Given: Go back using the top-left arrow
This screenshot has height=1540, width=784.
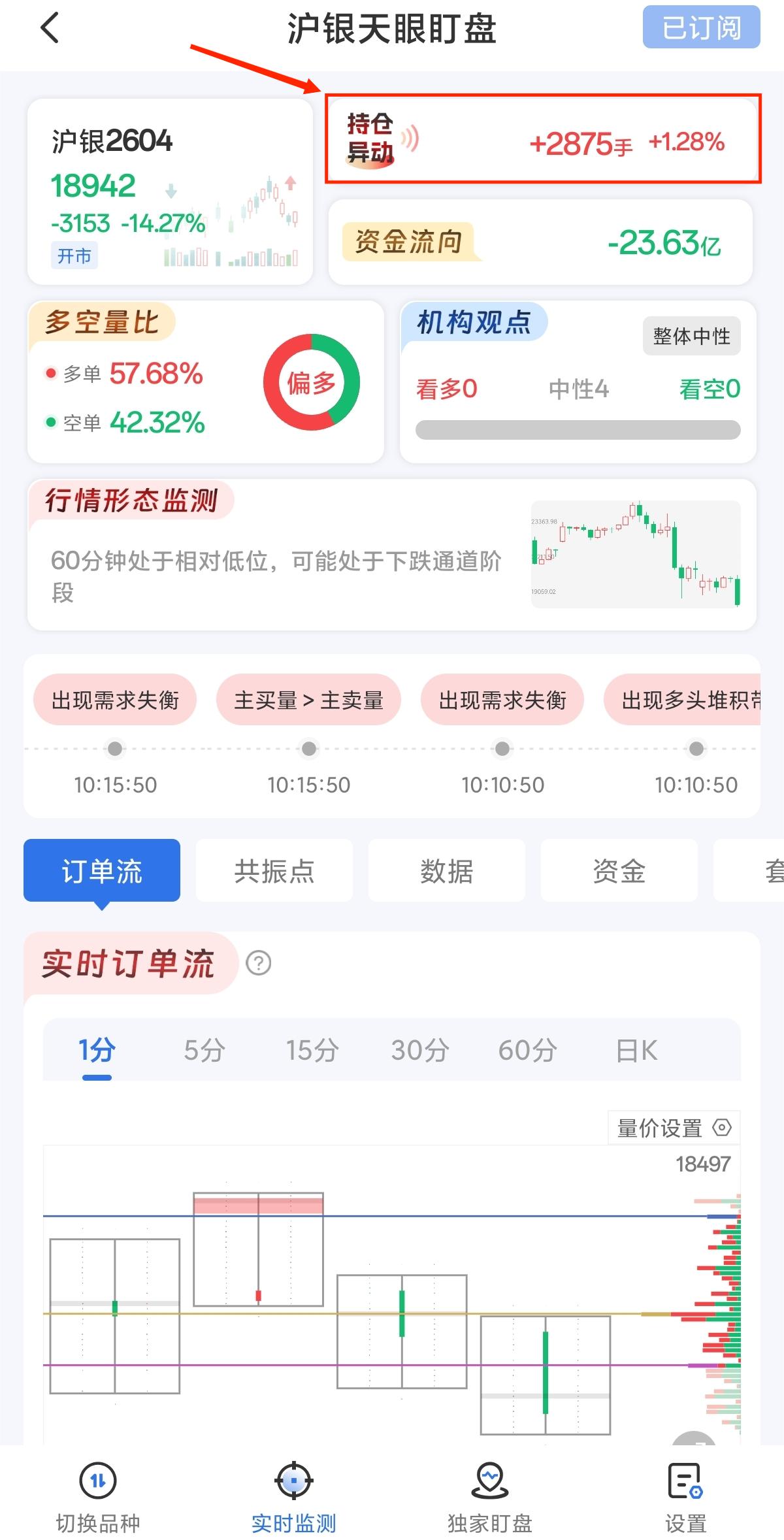Looking at the screenshot, I should 50,28.
